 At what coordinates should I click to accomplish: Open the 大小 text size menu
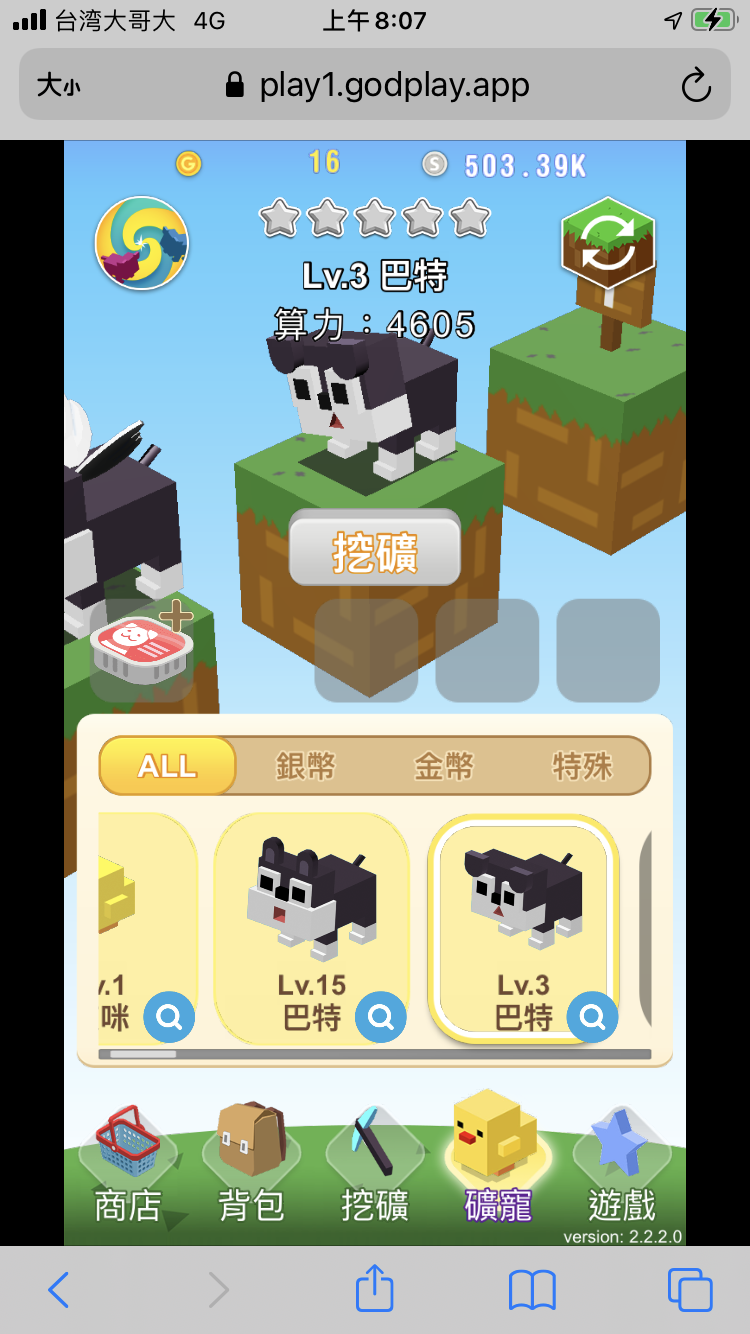pos(59,86)
